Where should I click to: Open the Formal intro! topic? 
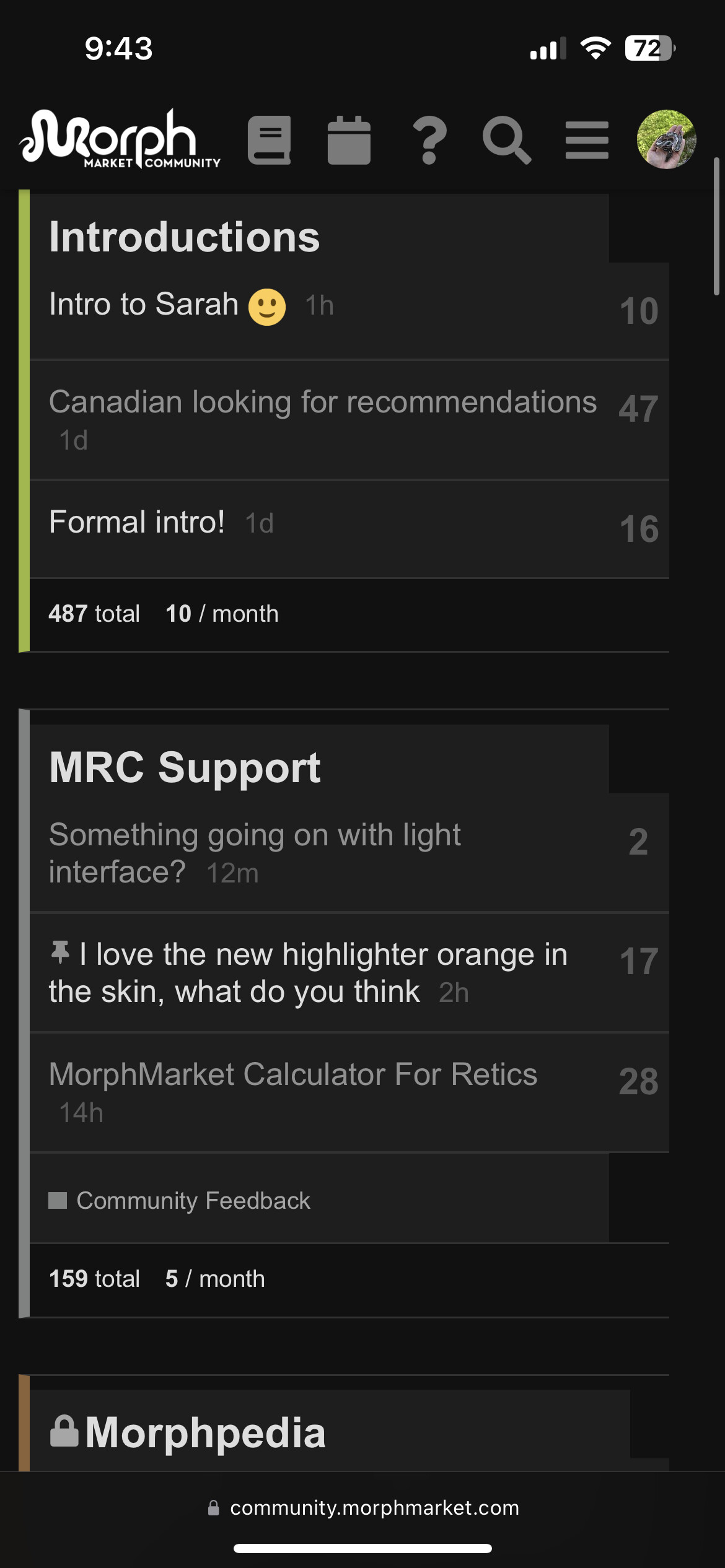tap(136, 522)
